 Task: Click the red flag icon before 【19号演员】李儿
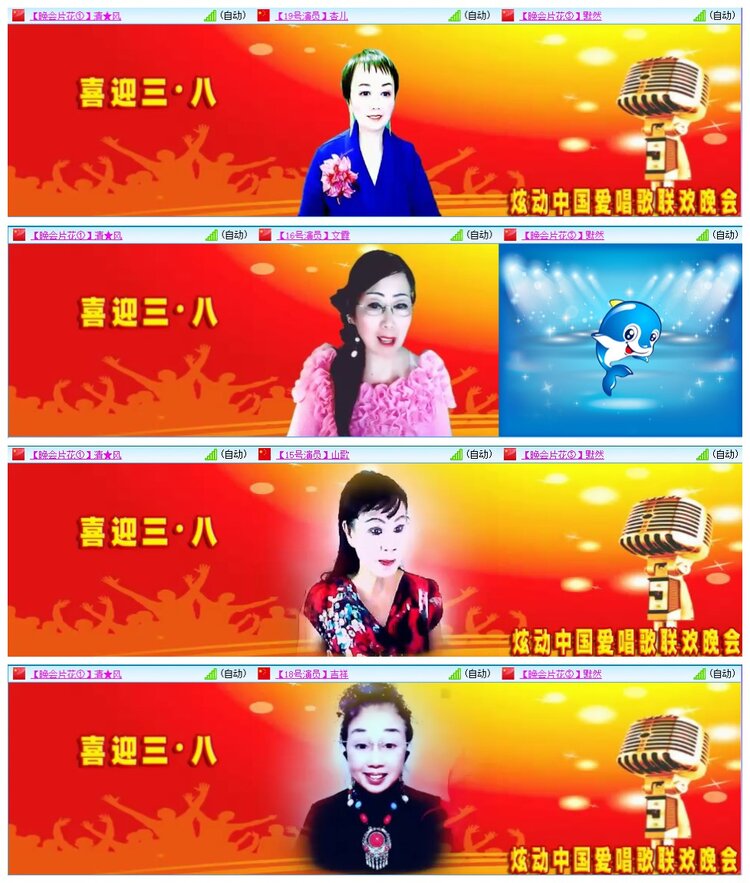click(262, 12)
